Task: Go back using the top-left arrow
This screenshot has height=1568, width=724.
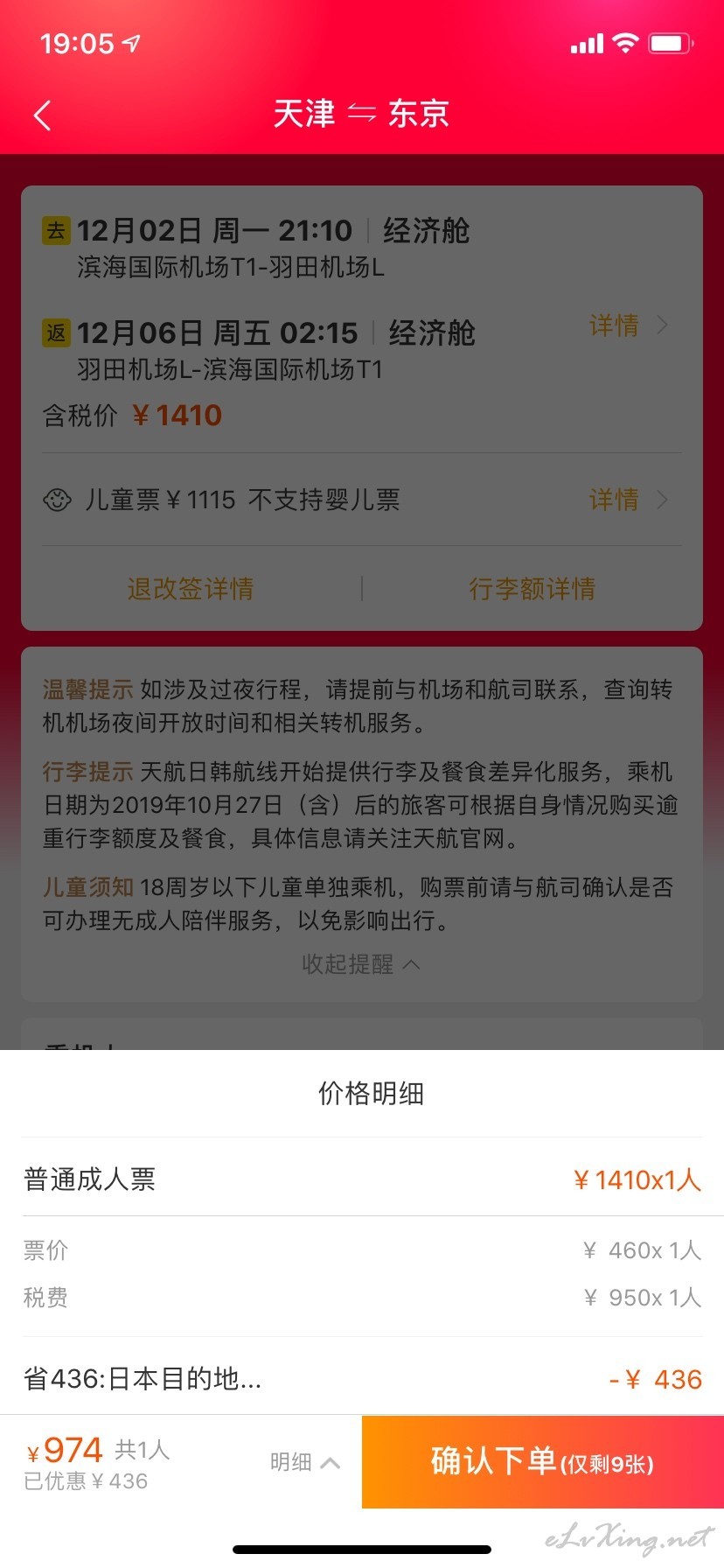Action: click(42, 115)
